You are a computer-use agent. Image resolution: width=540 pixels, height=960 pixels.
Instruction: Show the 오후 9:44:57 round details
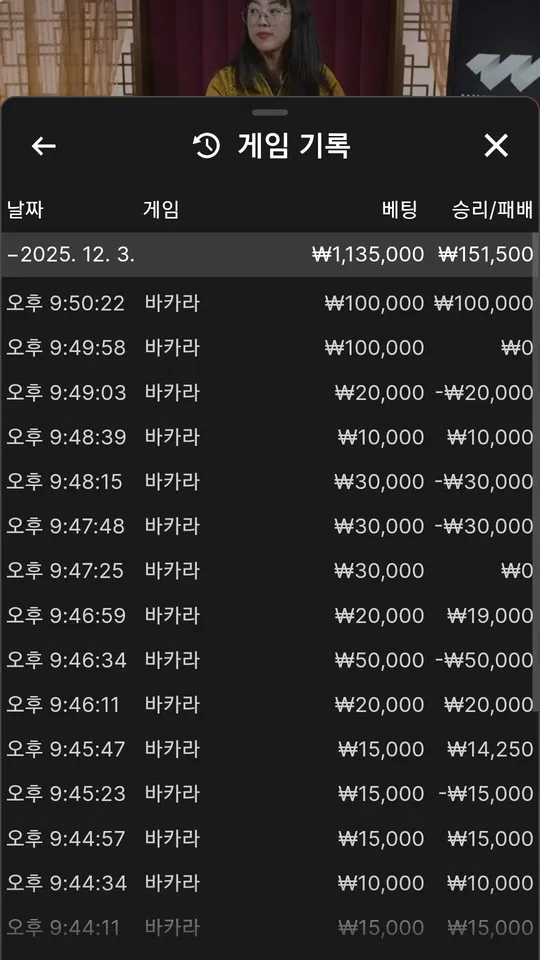(270, 838)
